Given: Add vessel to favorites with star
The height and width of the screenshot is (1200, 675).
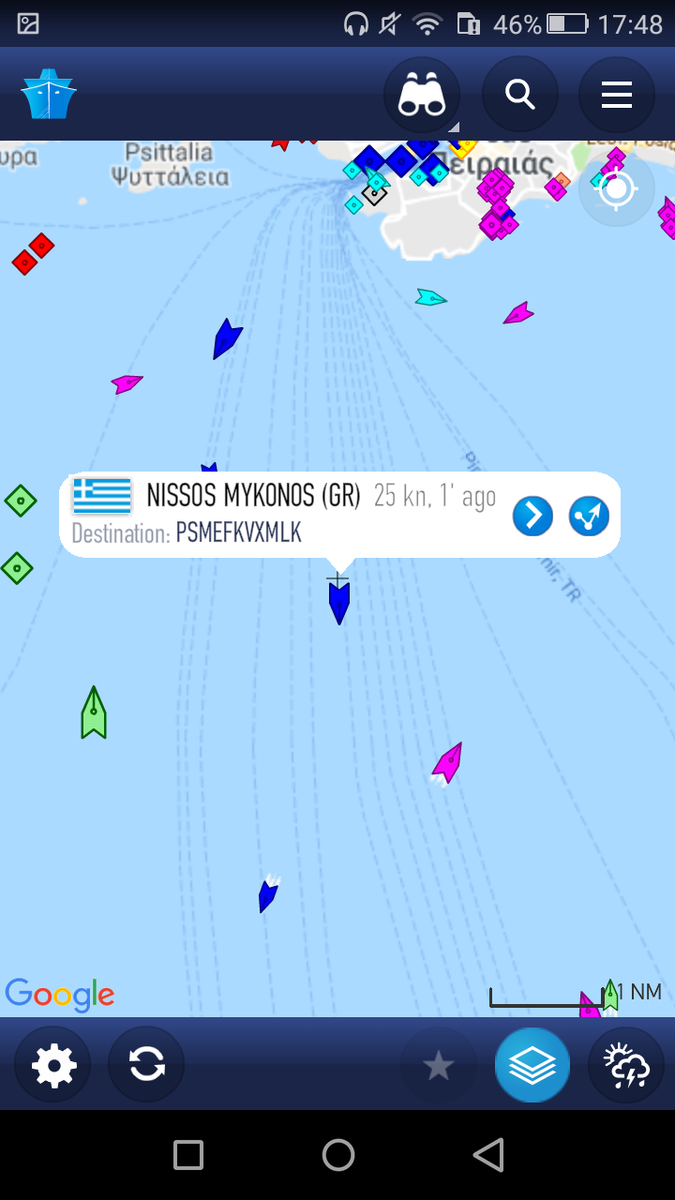Looking at the screenshot, I should pos(438,1067).
